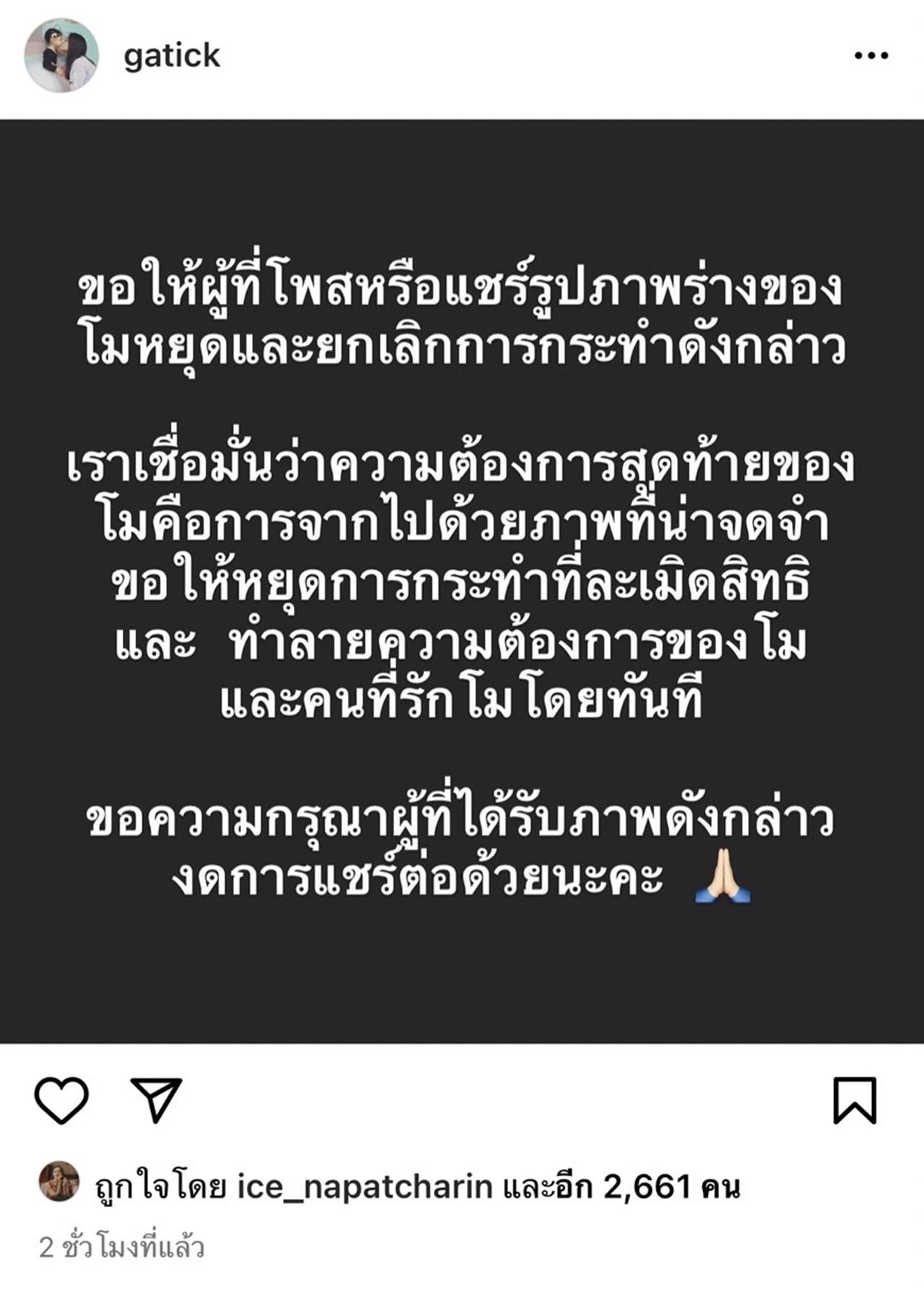The height and width of the screenshot is (1309, 924).
Task: Open ice_napatcharin's profile from the likes line
Action: coord(365,1186)
